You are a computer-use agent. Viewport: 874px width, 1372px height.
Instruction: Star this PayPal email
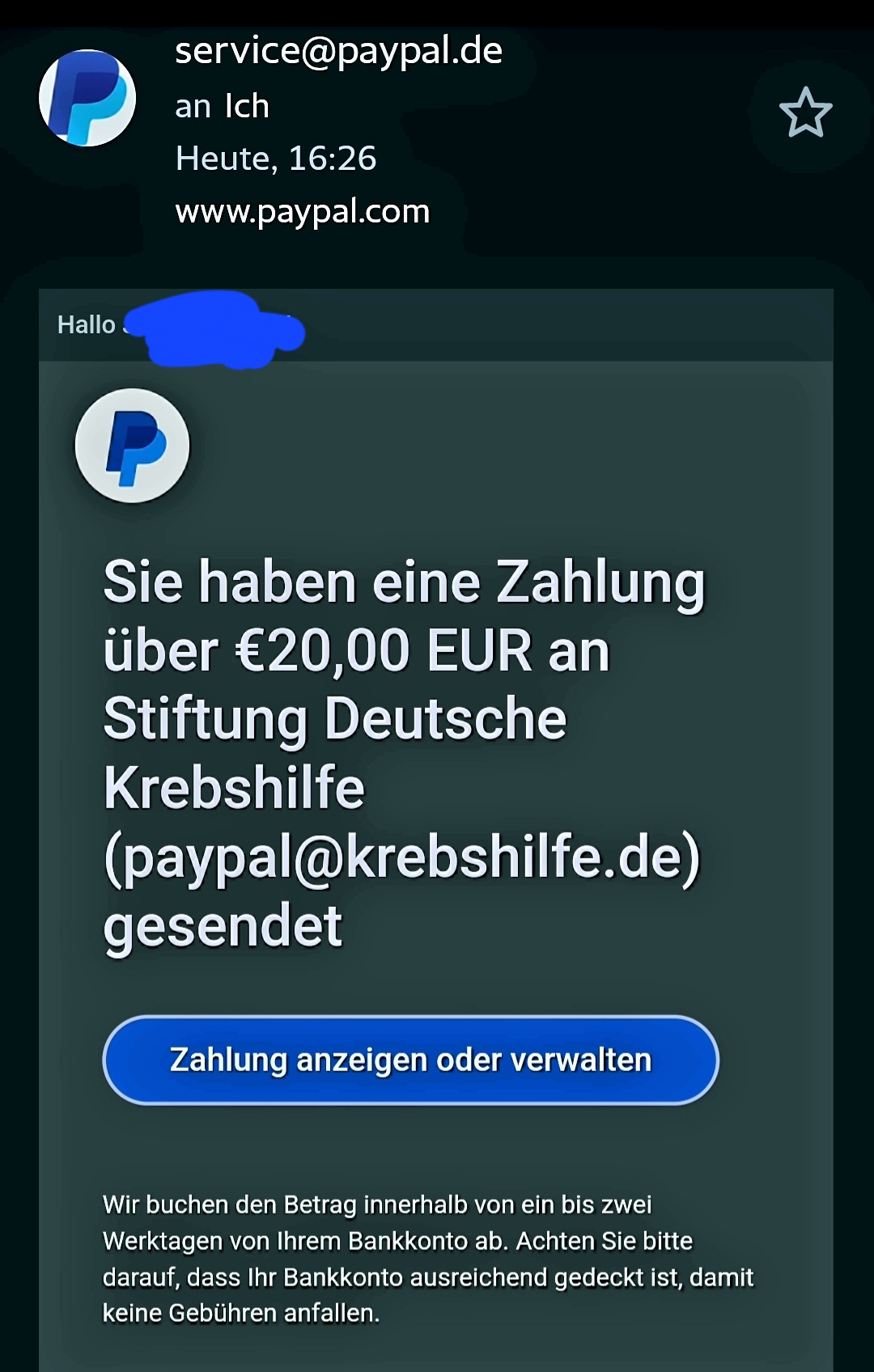805,112
